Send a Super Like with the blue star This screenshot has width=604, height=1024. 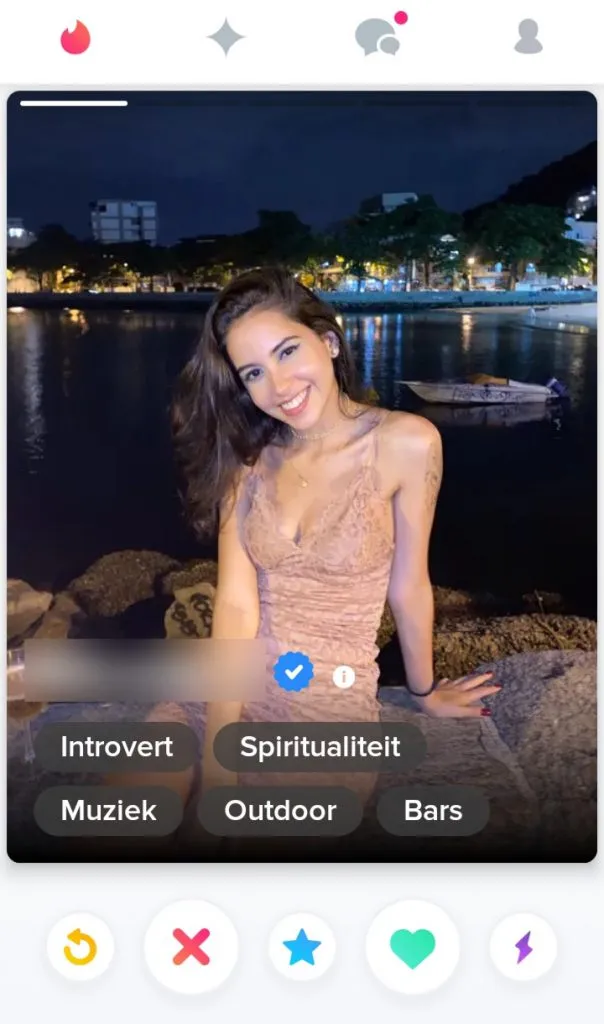302,947
